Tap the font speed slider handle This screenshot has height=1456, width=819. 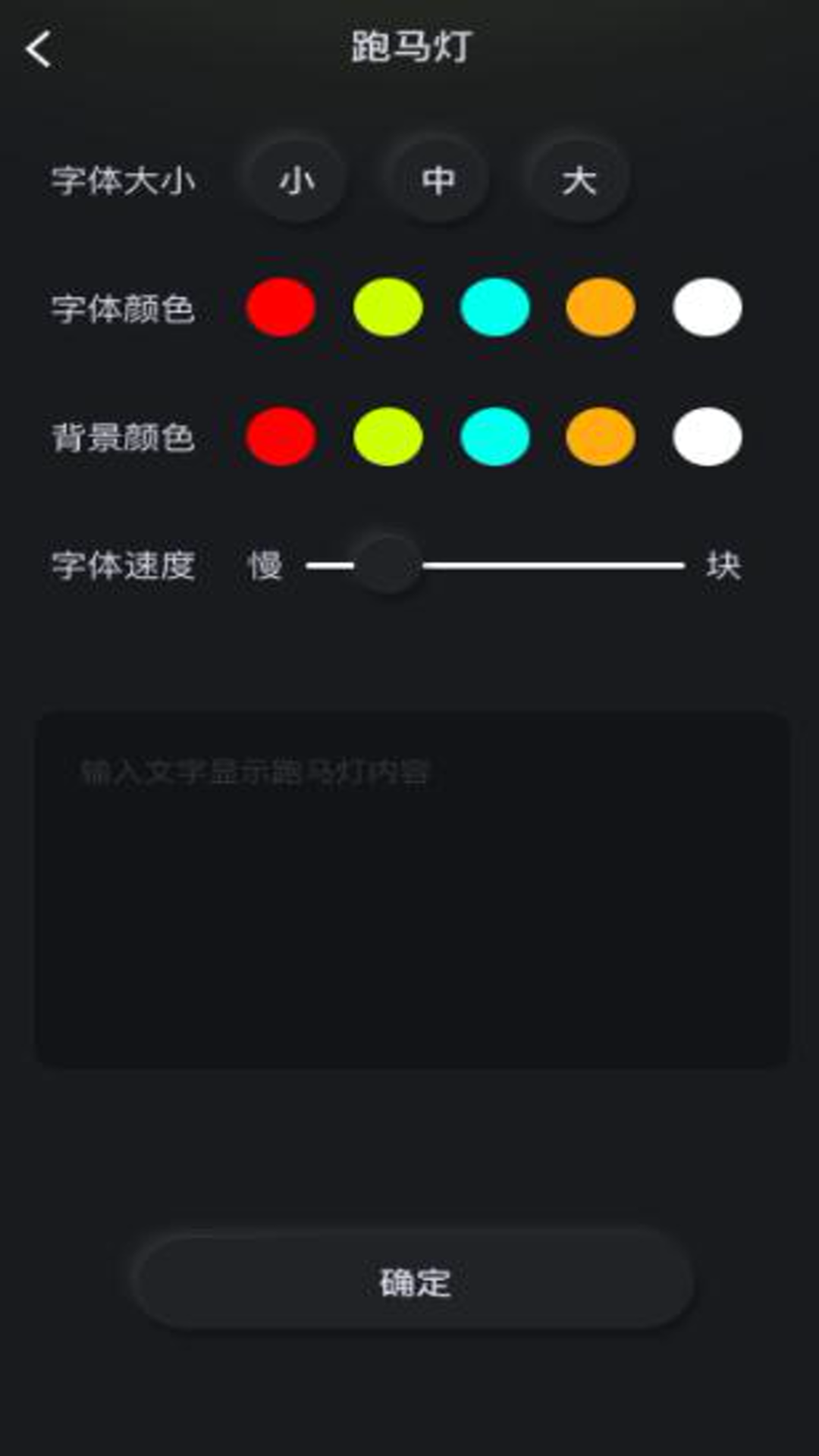[x=388, y=565]
